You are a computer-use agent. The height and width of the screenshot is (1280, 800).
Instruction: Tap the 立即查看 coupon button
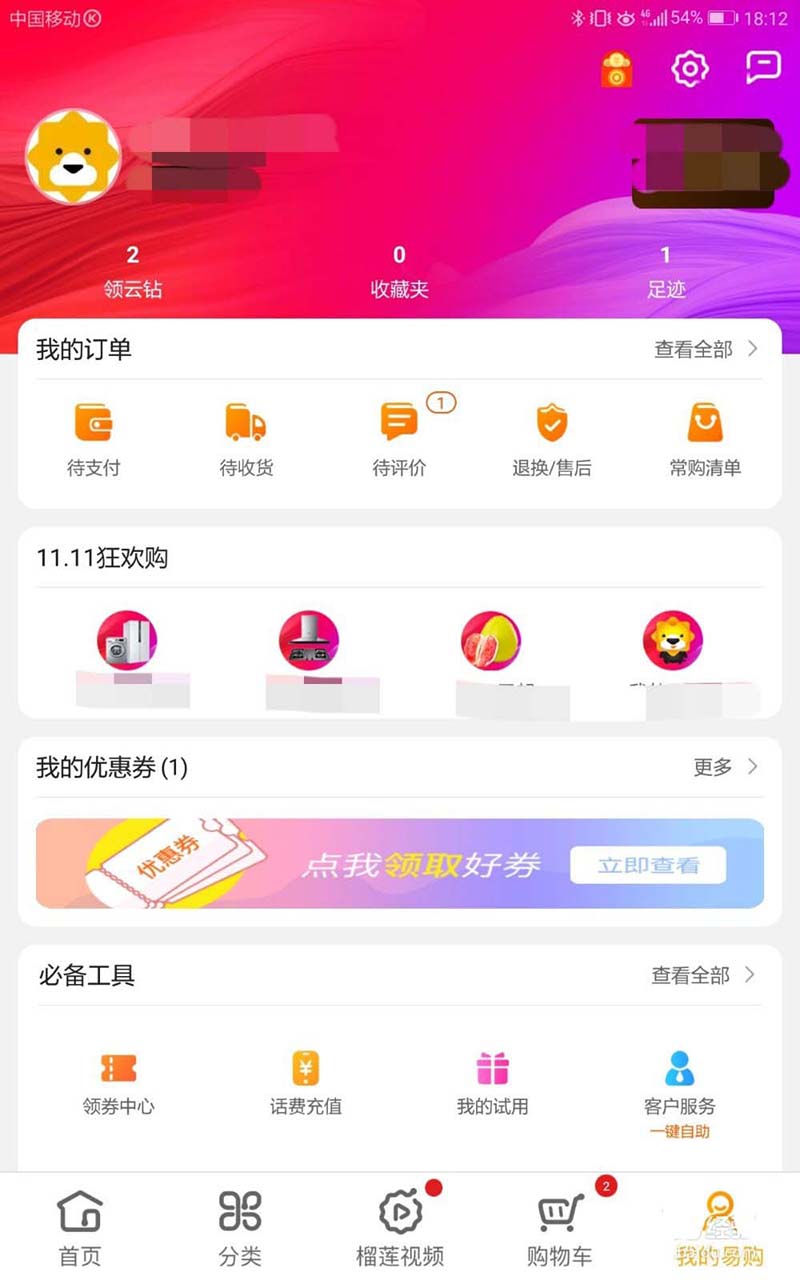tap(648, 865)
